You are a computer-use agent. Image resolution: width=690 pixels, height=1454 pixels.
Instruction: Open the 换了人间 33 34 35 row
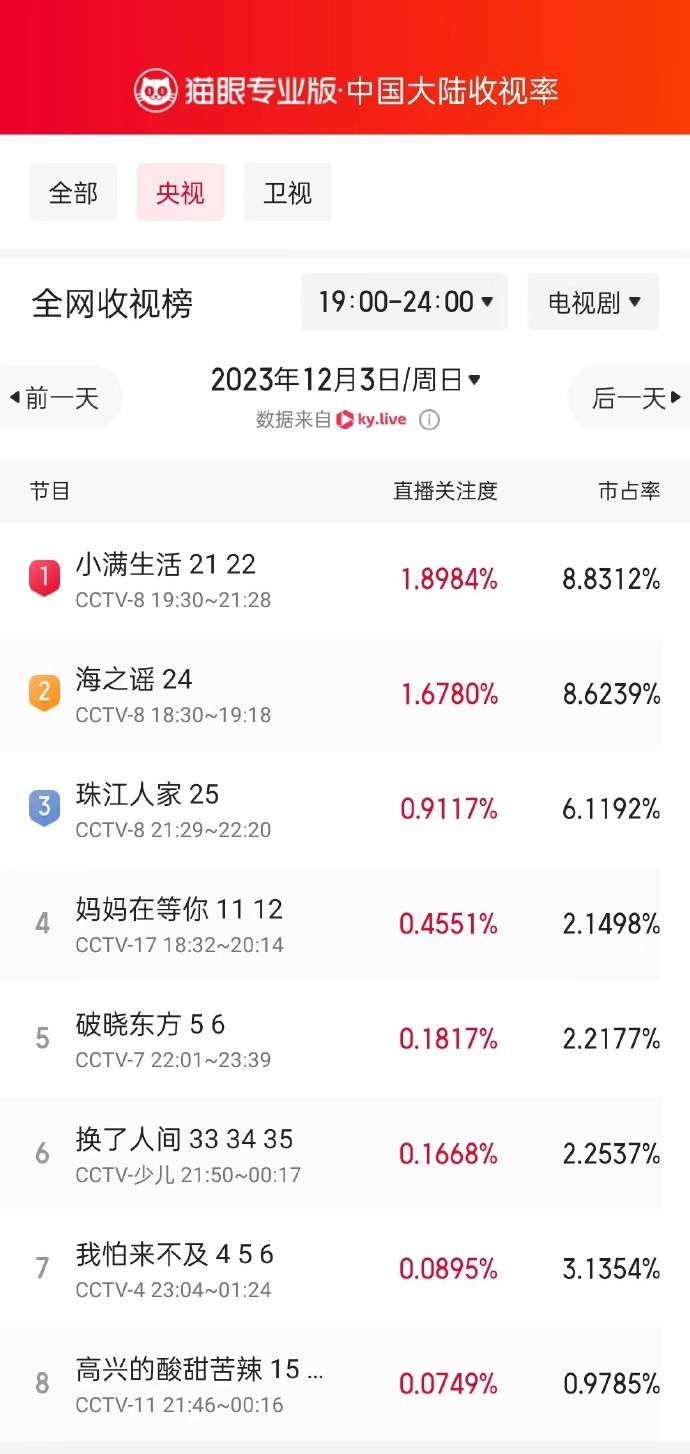pos(345,1154)
